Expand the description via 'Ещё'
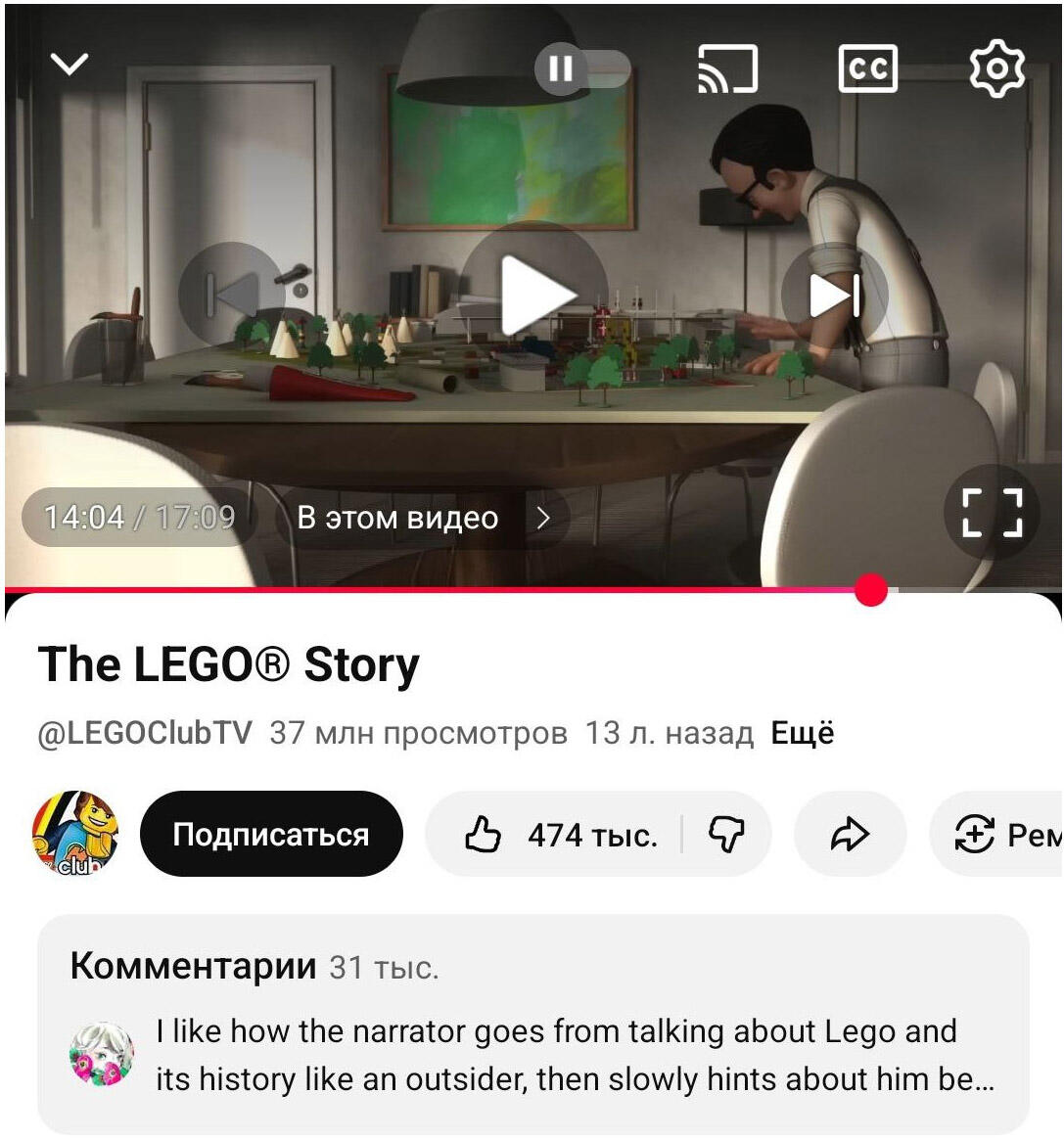This screenshot has width=1064, height=1141. (x=803, y=733)
